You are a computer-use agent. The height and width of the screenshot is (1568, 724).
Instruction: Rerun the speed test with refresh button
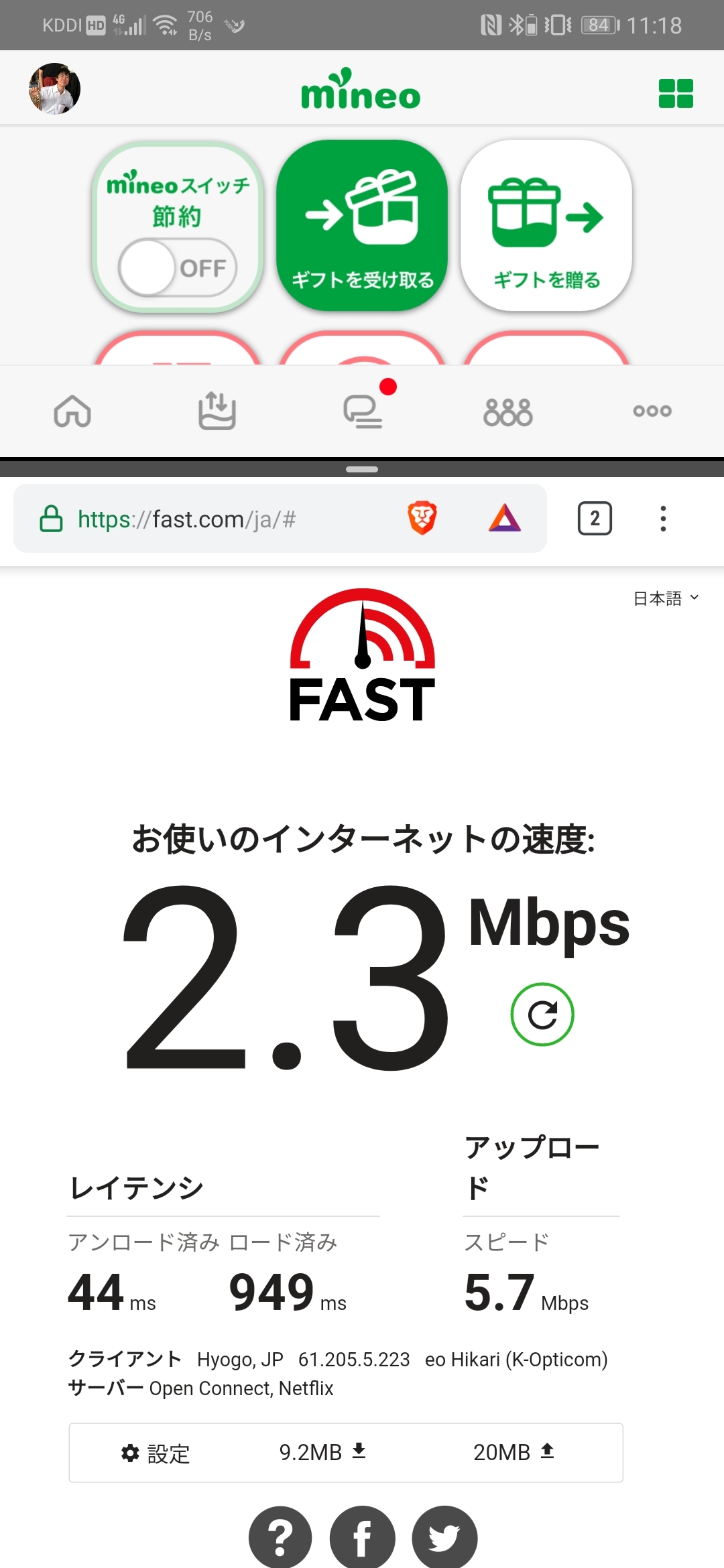point(542,1015)
